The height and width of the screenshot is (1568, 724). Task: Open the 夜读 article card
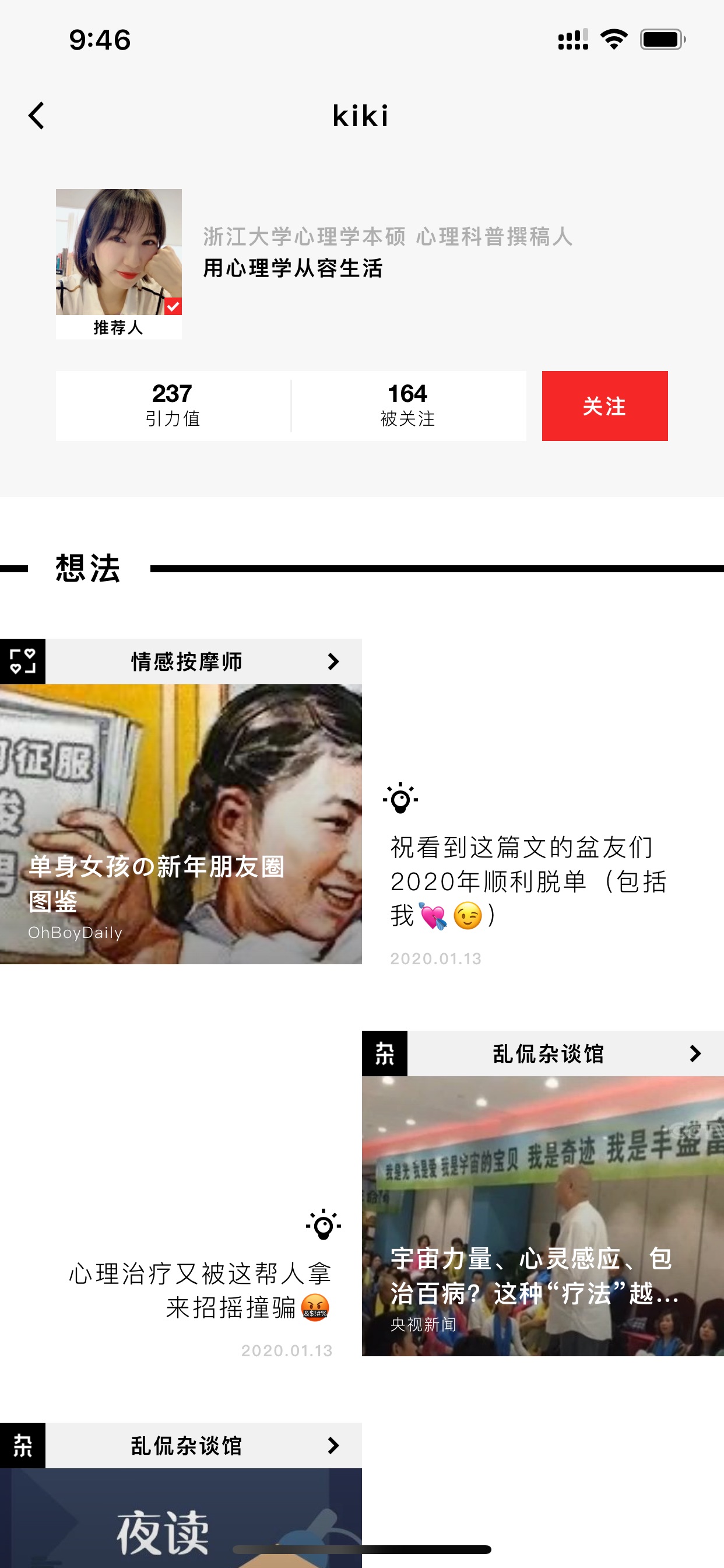(x=181, y=1518)
